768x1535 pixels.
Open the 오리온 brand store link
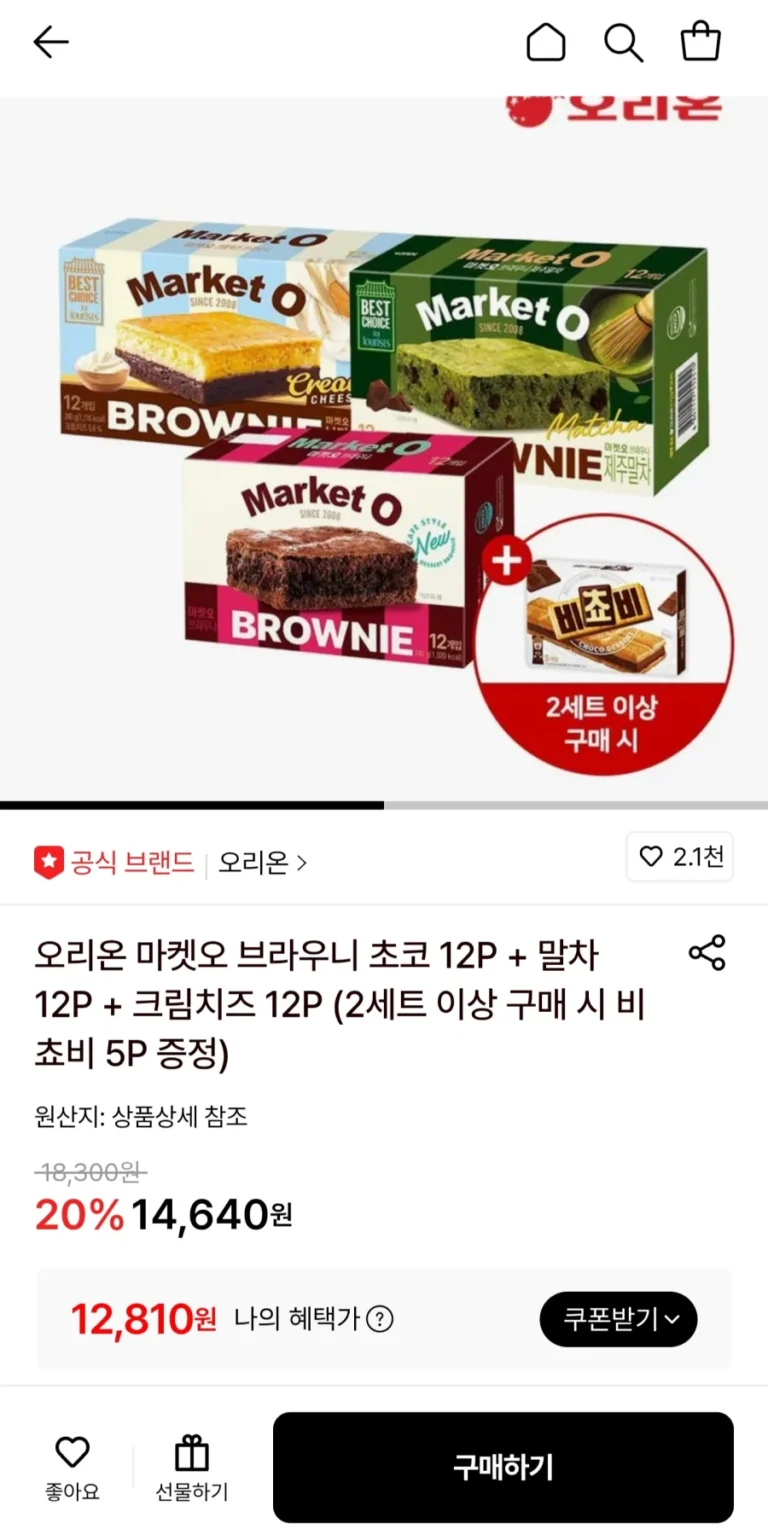pos(262,862)
